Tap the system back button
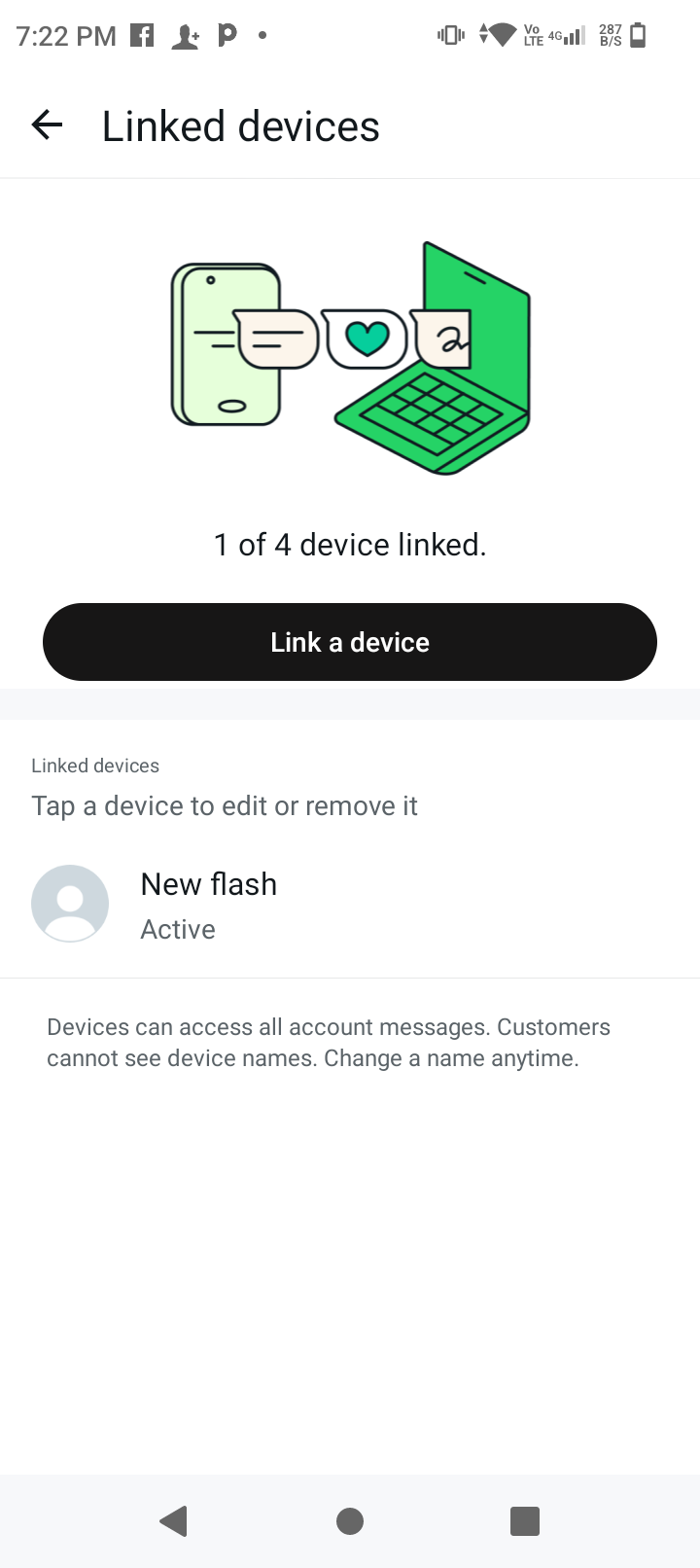 pos(174,1520)
